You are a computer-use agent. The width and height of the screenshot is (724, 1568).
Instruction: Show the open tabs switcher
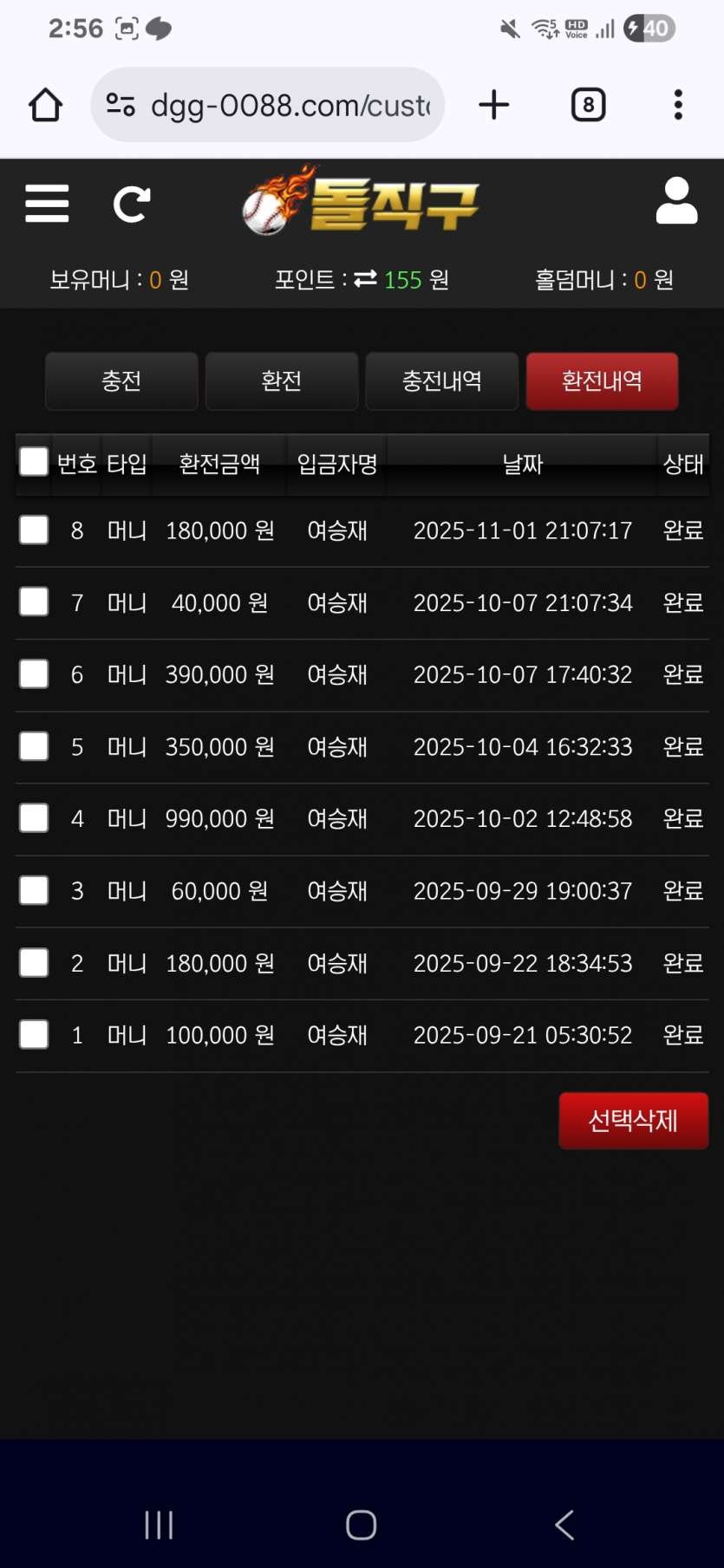pos(589,106)
